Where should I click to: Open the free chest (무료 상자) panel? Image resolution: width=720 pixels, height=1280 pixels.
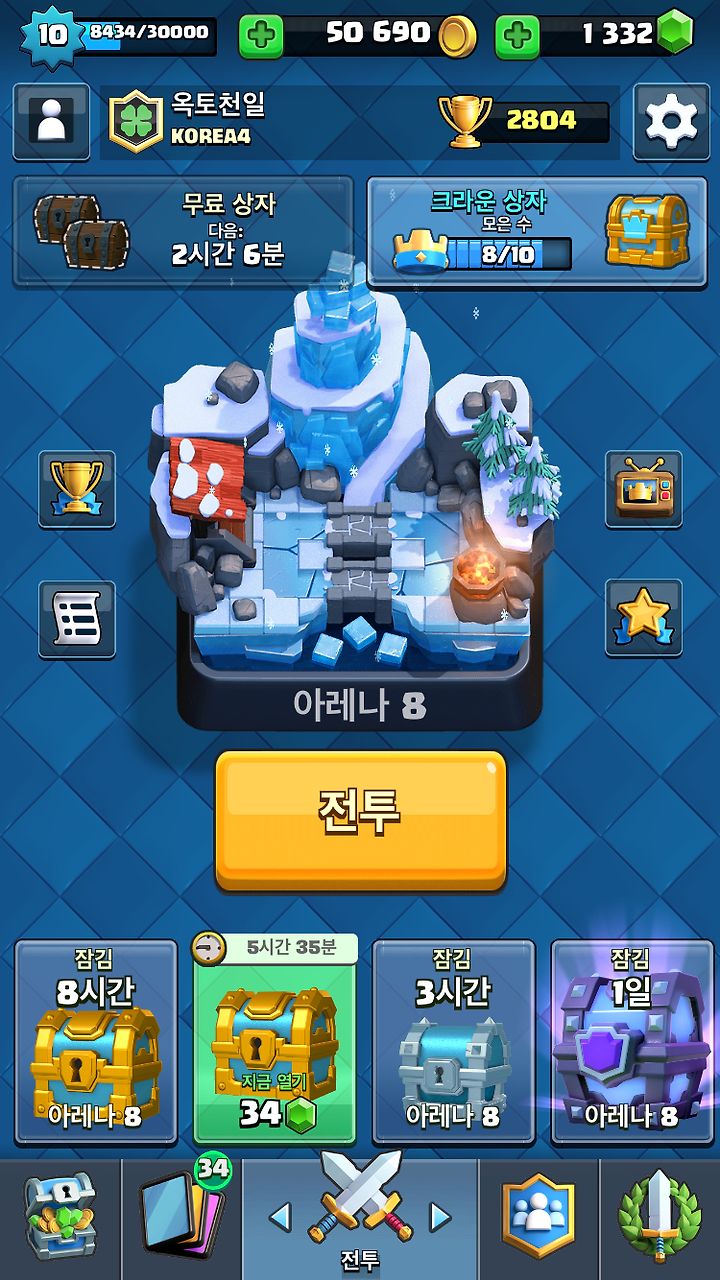(182, 232)
